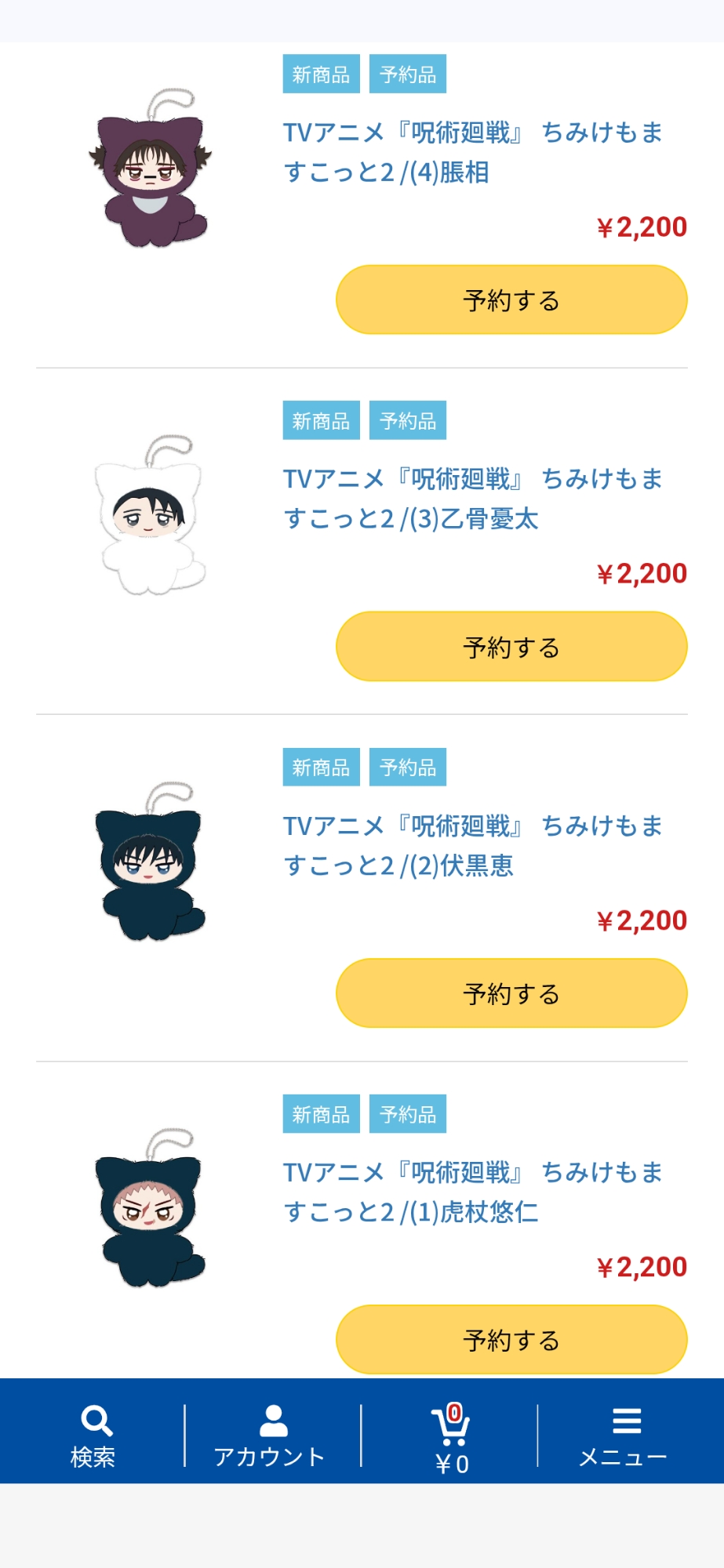Reserve the 虎杖悠仁 plush mascot

[511, 1340]
